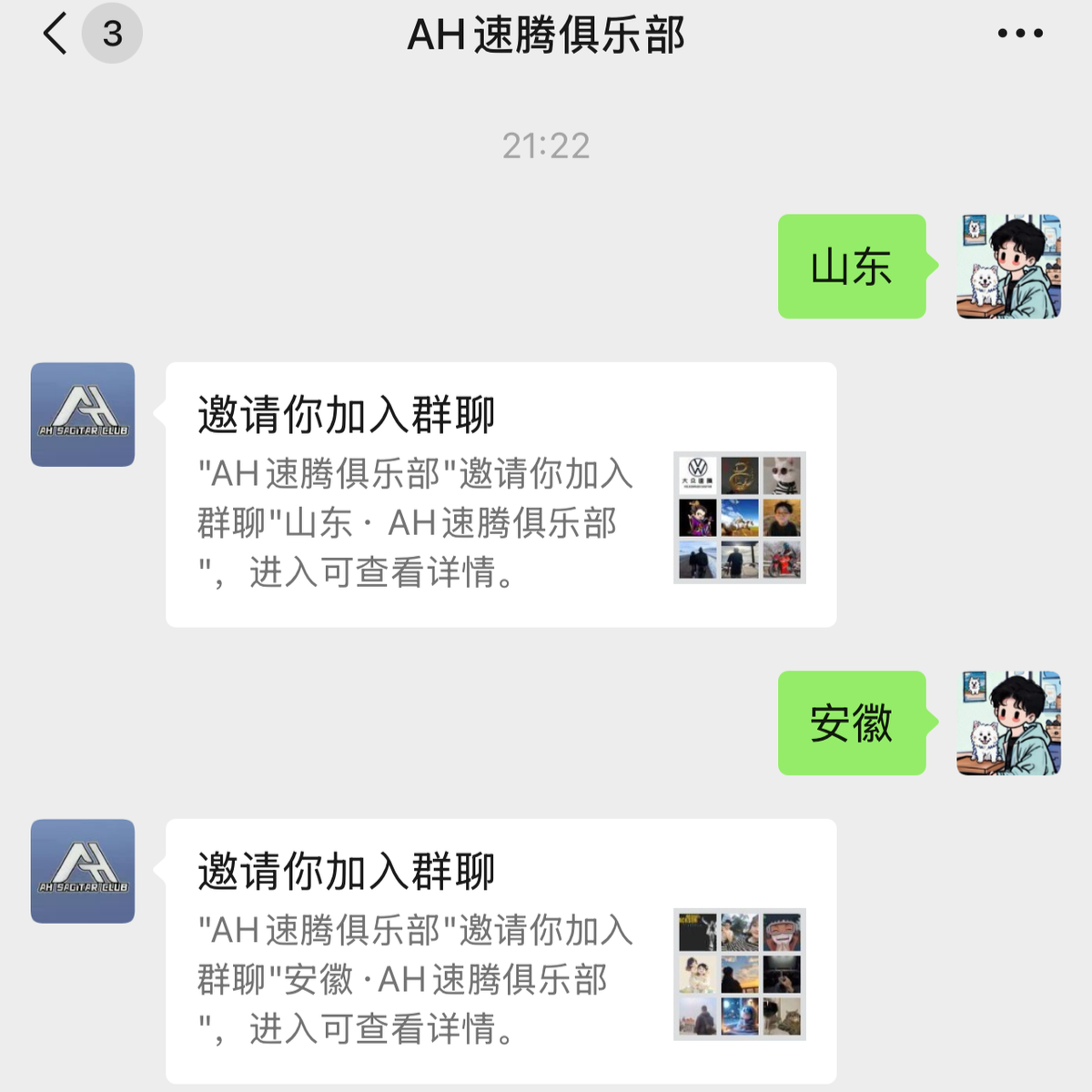View AH速腾俱乐部 avatar beside the 安徽 invitation
1092x1092 pixels.
point(83,871)
